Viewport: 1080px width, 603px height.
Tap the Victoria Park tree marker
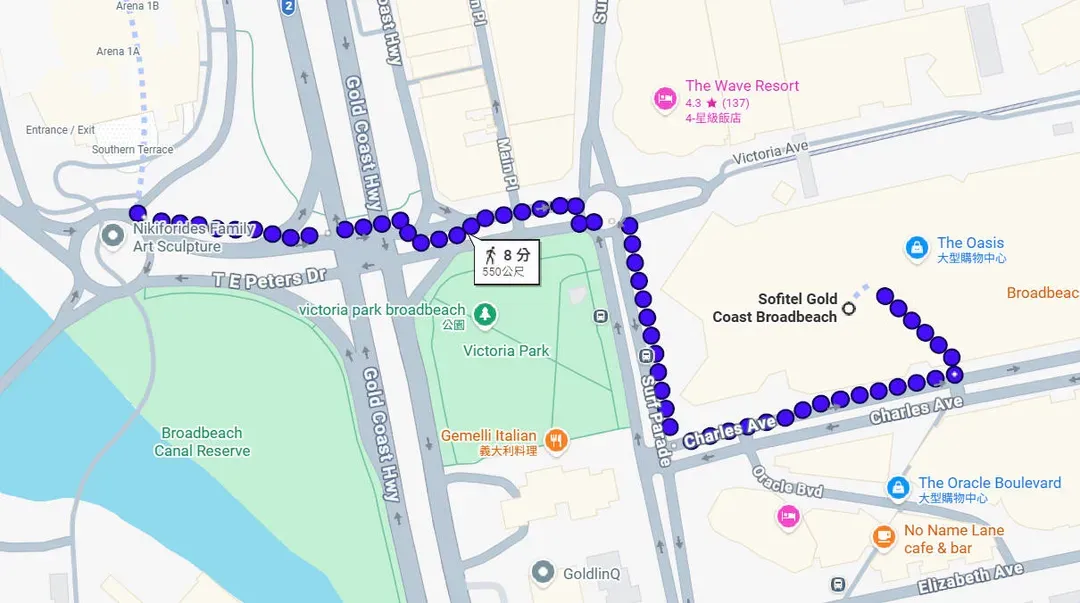(x=485, y=315)
